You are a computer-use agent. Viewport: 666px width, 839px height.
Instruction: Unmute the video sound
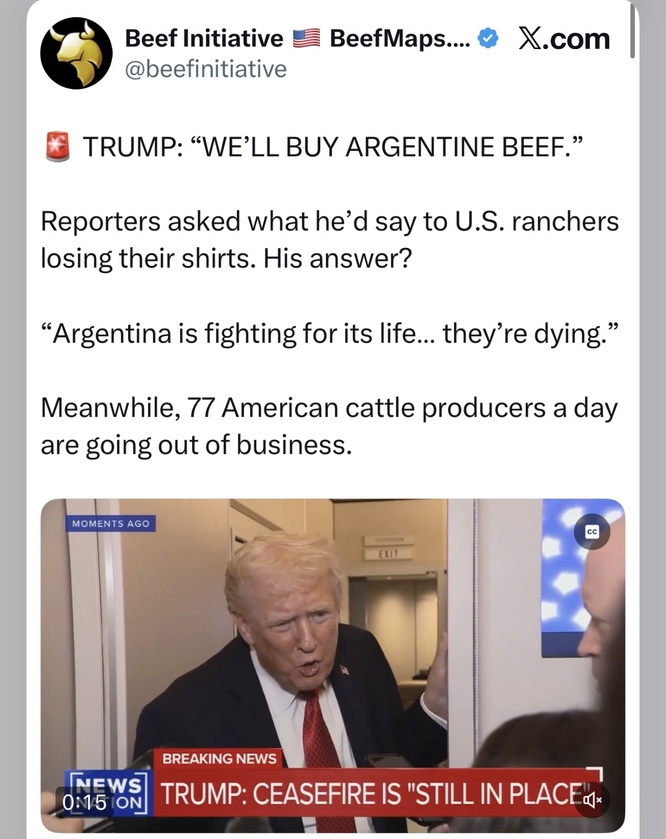(593, 798)
